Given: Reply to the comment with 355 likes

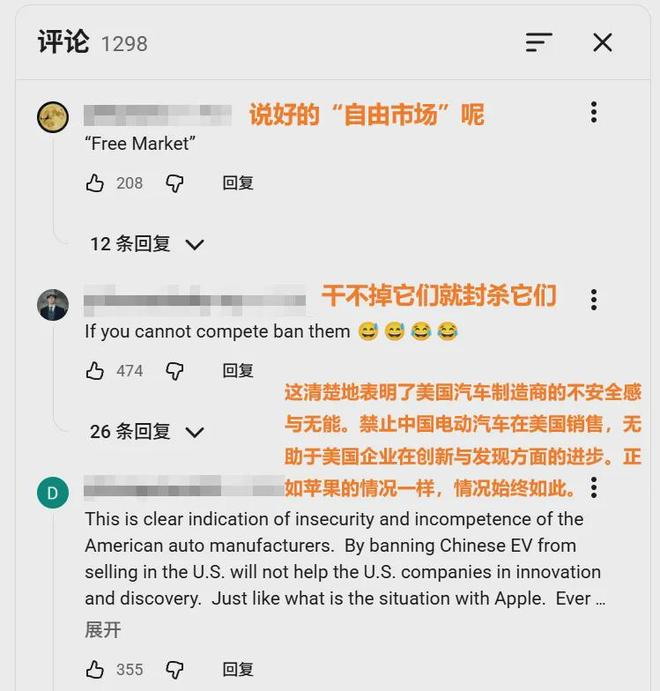Looking at the screenshot, I should pos(238,669).
